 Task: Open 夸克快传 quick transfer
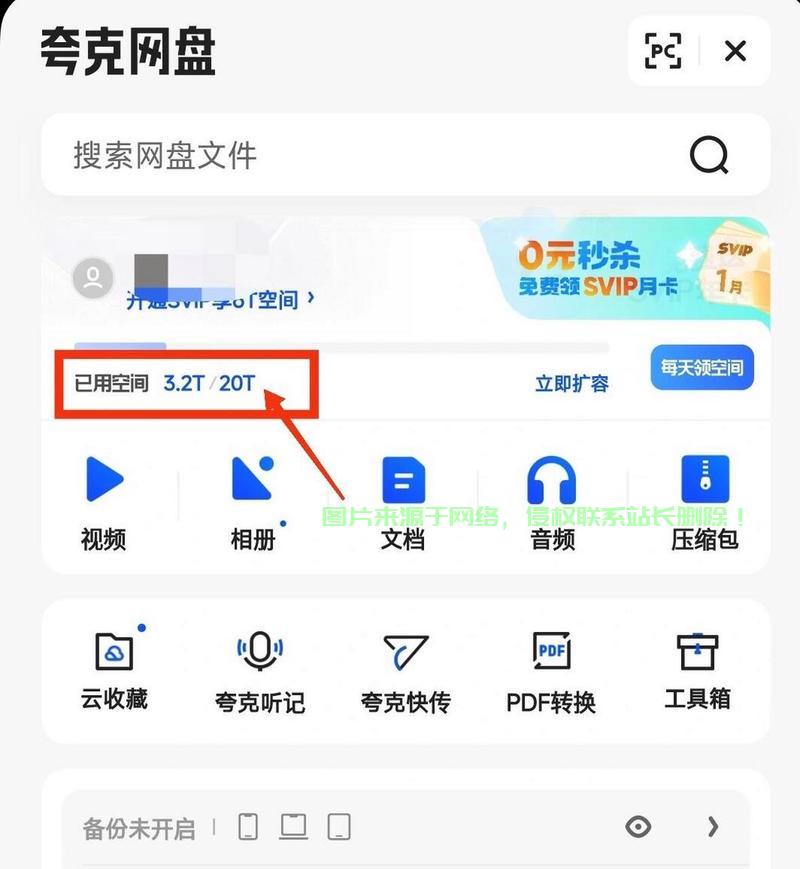(405, 672)
